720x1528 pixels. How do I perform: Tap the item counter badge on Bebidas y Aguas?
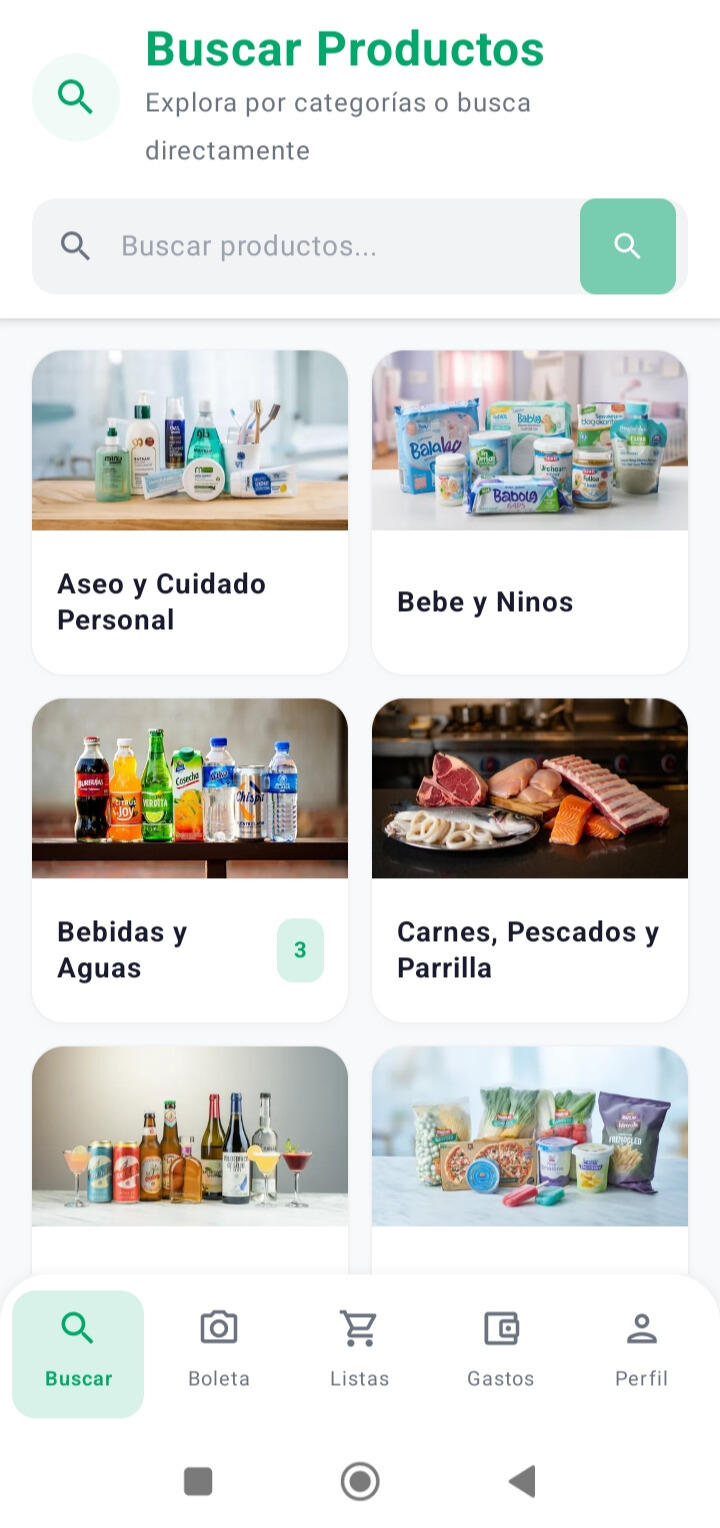[x=300, y=951]
